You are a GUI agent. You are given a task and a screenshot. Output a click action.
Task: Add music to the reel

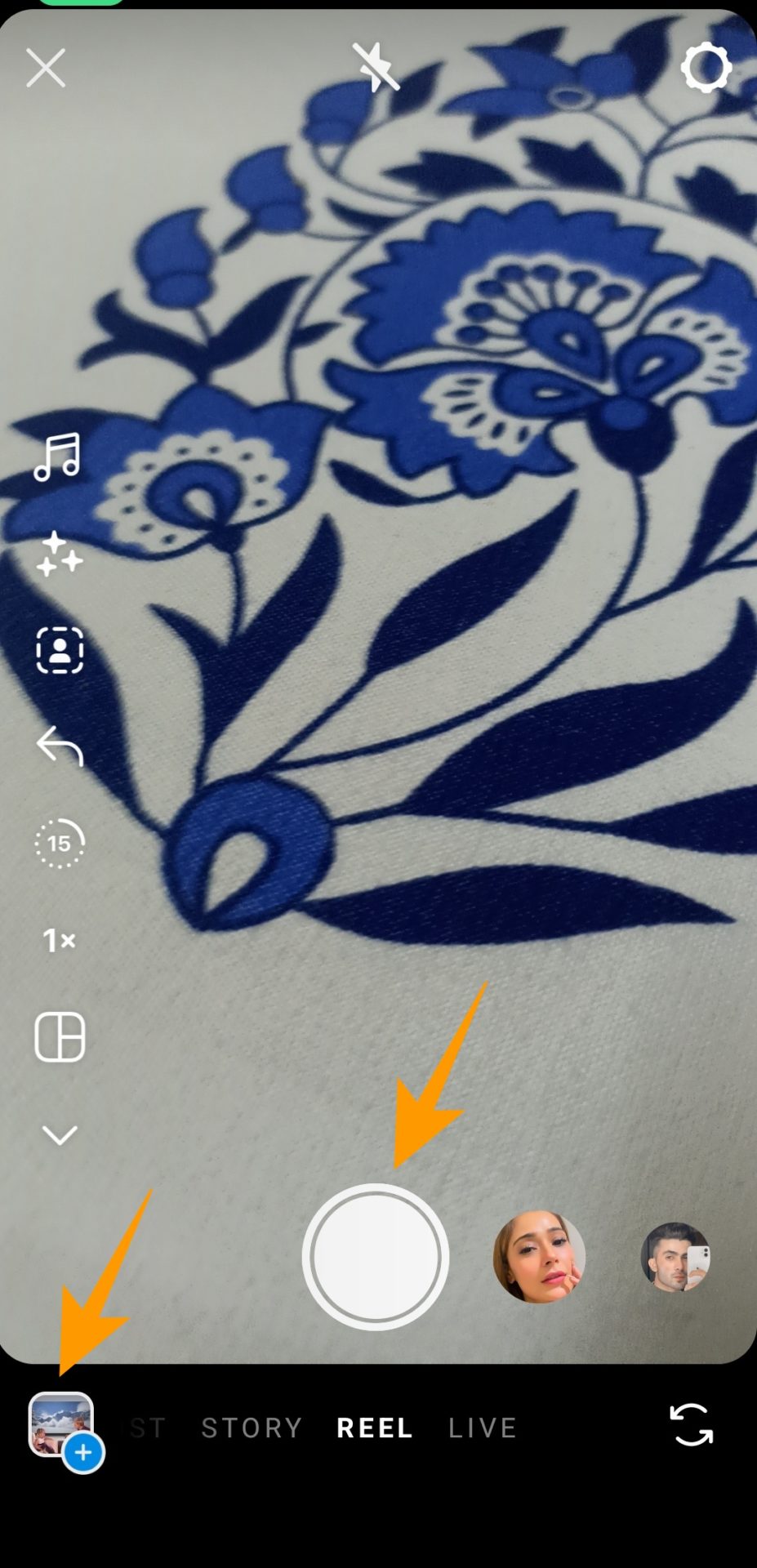click(58, 457)
